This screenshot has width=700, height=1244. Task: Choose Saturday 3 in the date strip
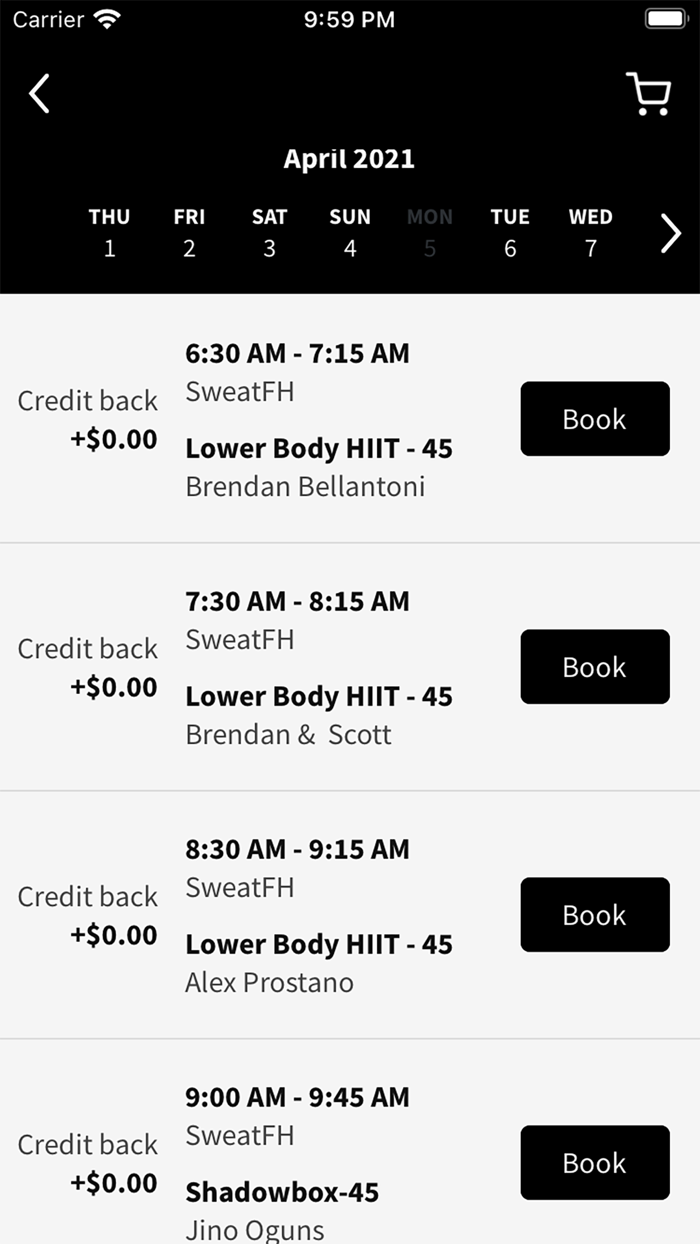[269, 233]
